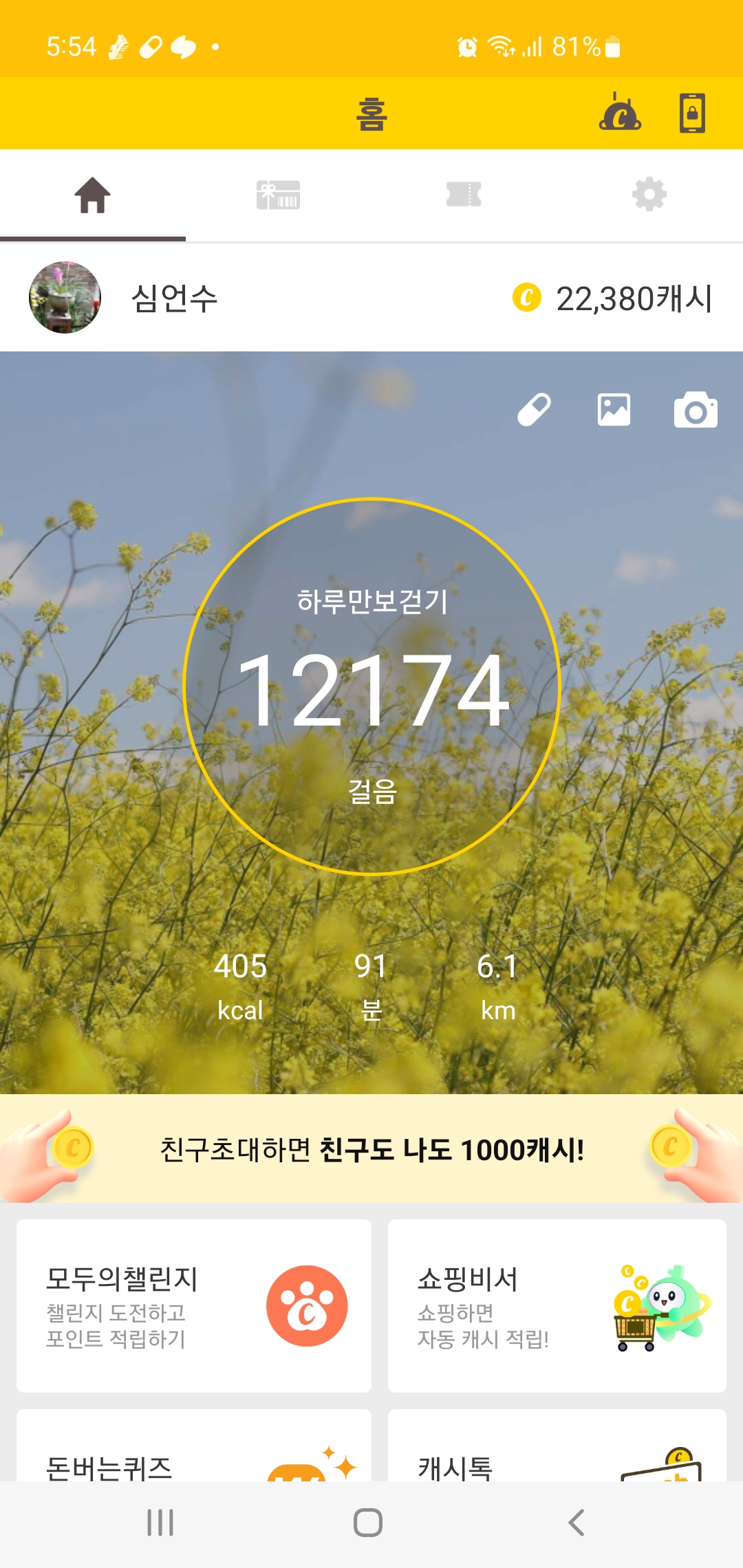The width and height of the screenshot is (743, 1568).
Task: Open the 모두의챌린지 card
Action: click(194, 1305)
